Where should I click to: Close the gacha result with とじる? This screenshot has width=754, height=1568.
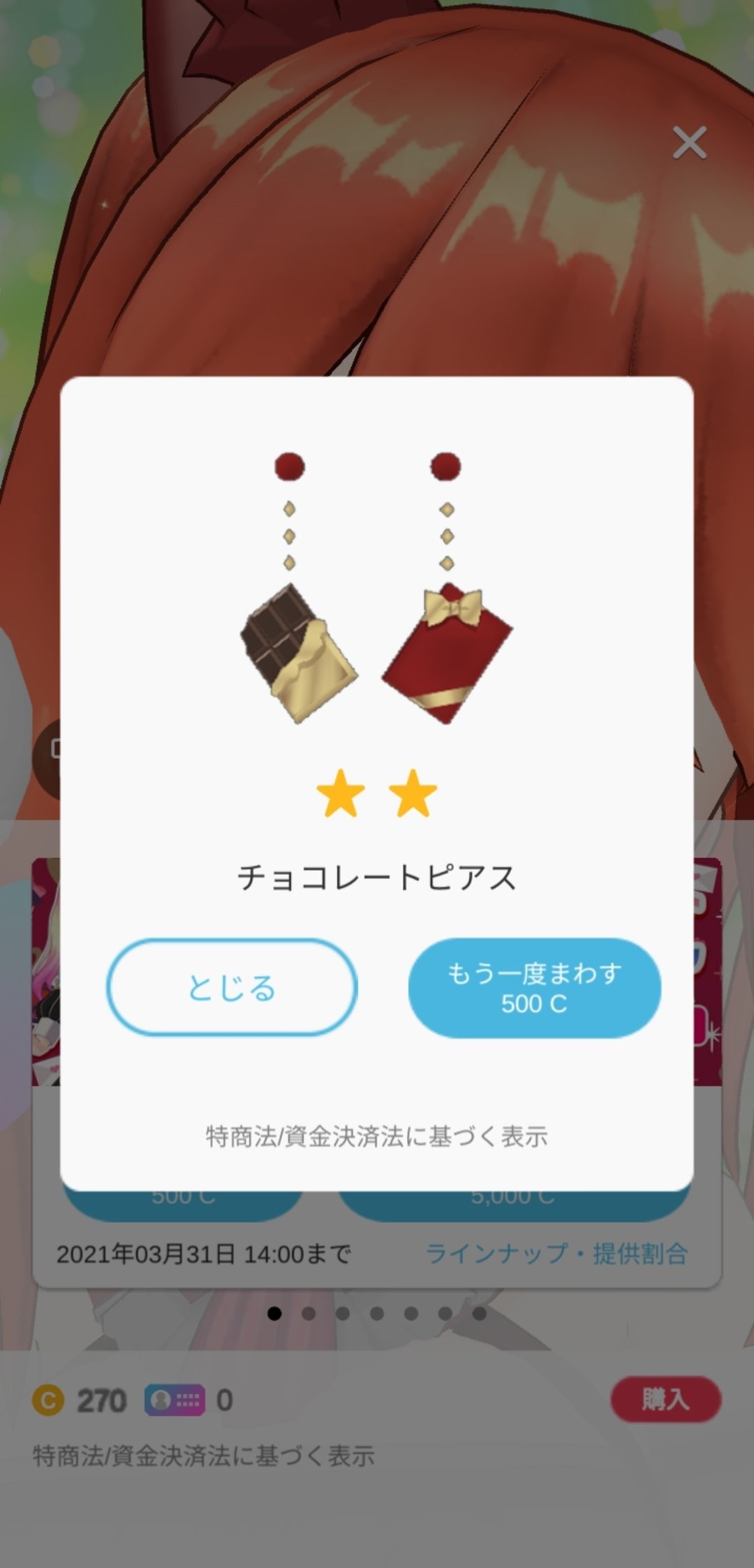[231, 987]
